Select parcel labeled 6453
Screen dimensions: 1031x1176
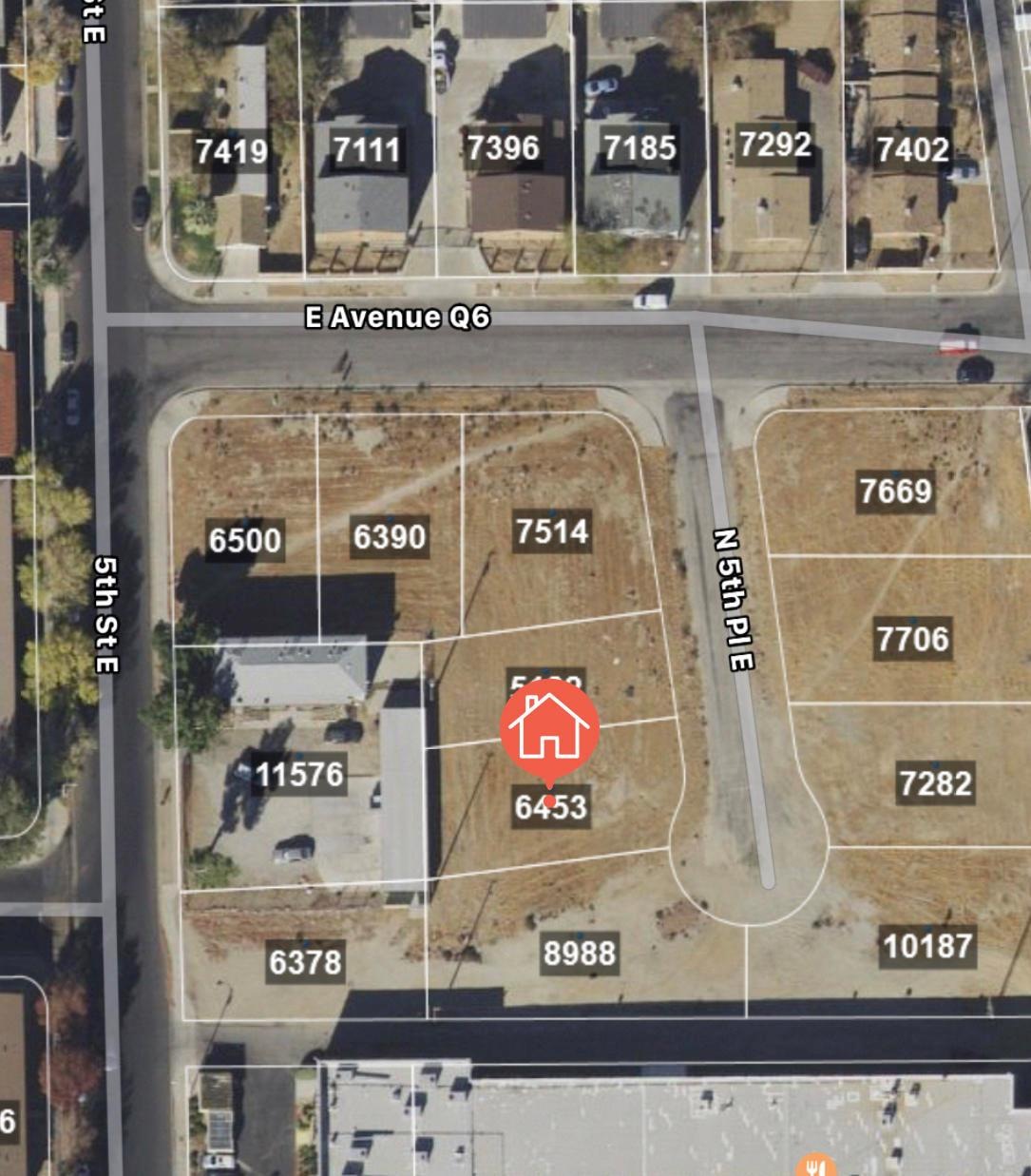(550, 807)
